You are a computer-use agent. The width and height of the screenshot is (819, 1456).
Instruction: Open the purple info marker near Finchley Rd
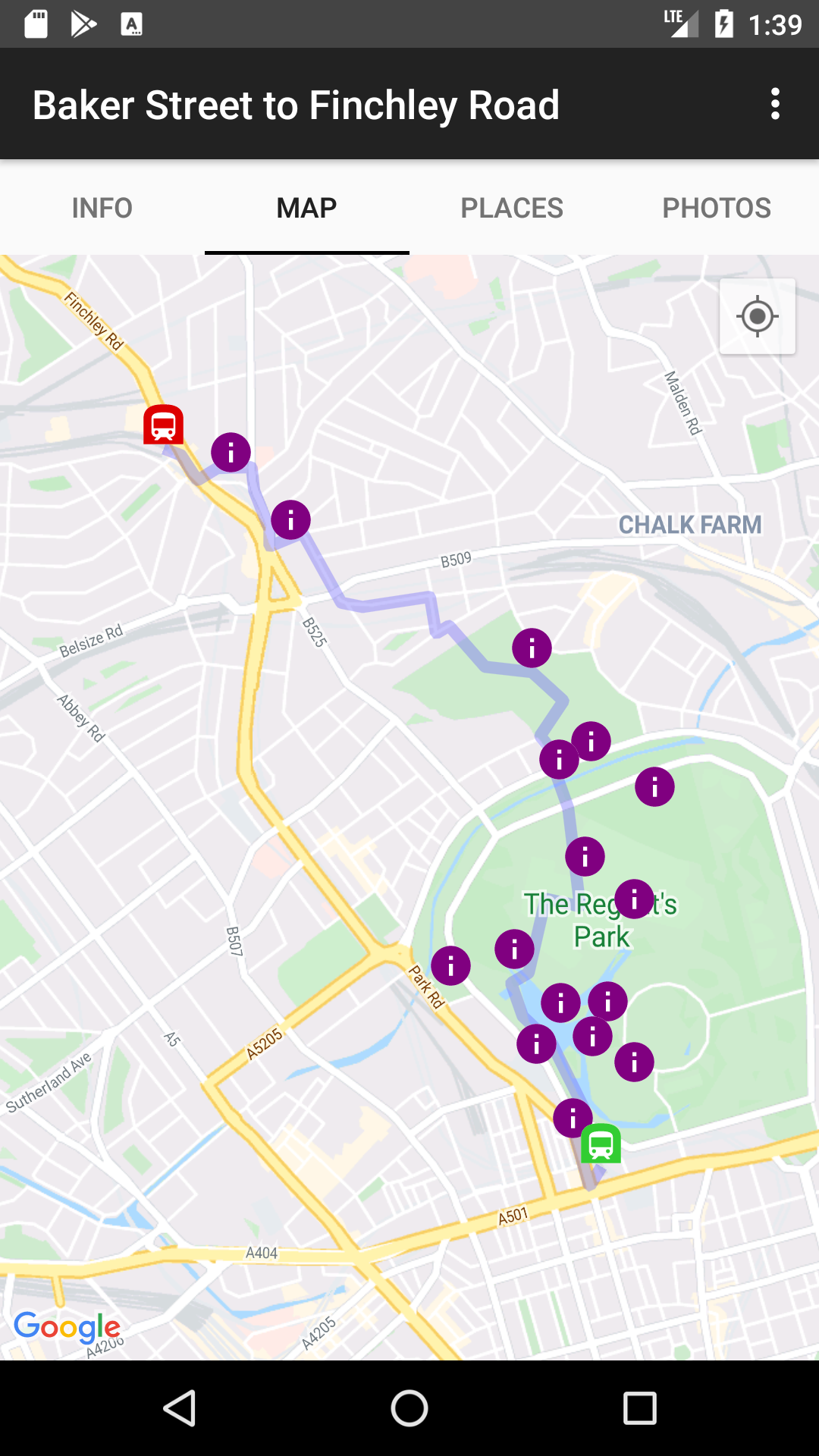[x=231, y=451]
